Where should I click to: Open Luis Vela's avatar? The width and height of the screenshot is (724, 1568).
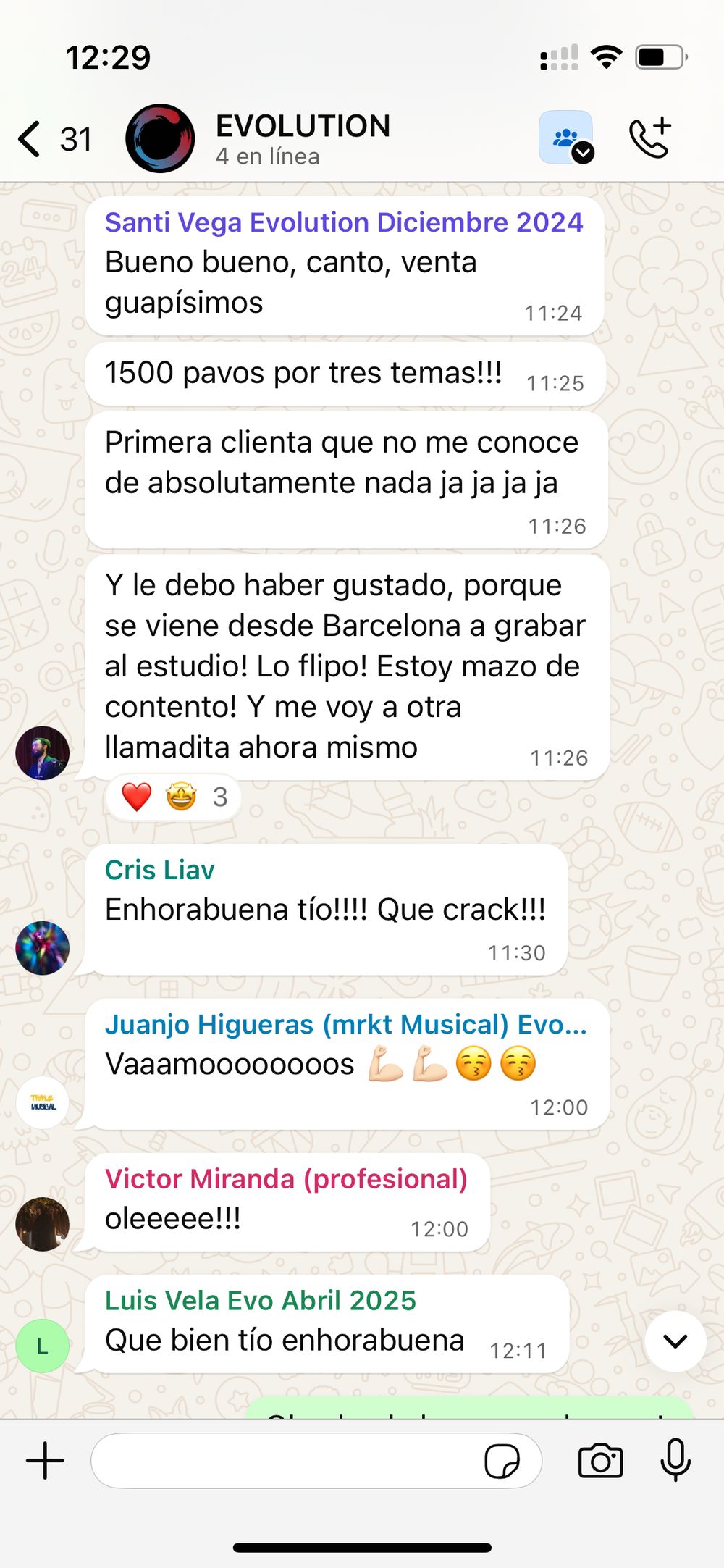[x=43, y=1346]
